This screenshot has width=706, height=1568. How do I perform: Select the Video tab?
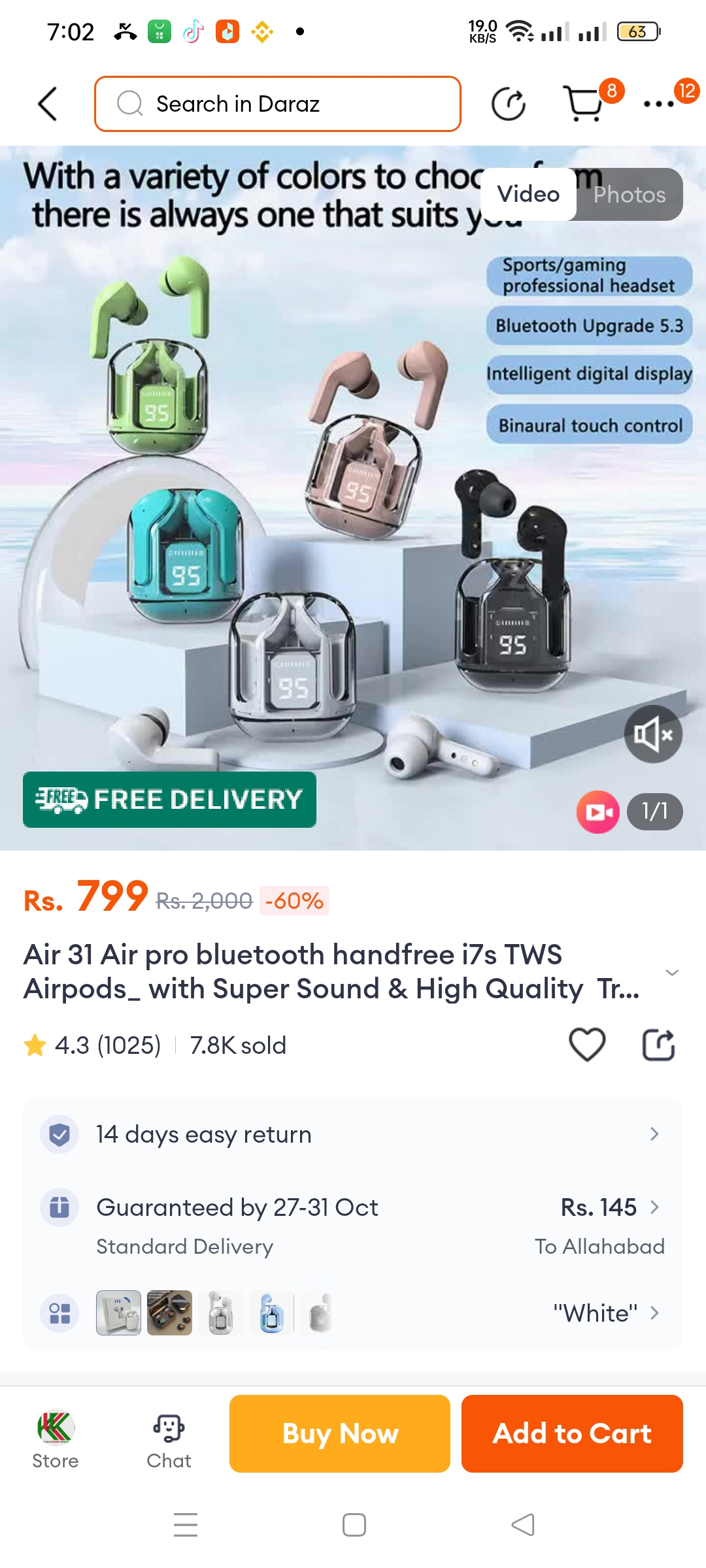tap(528, 195)
